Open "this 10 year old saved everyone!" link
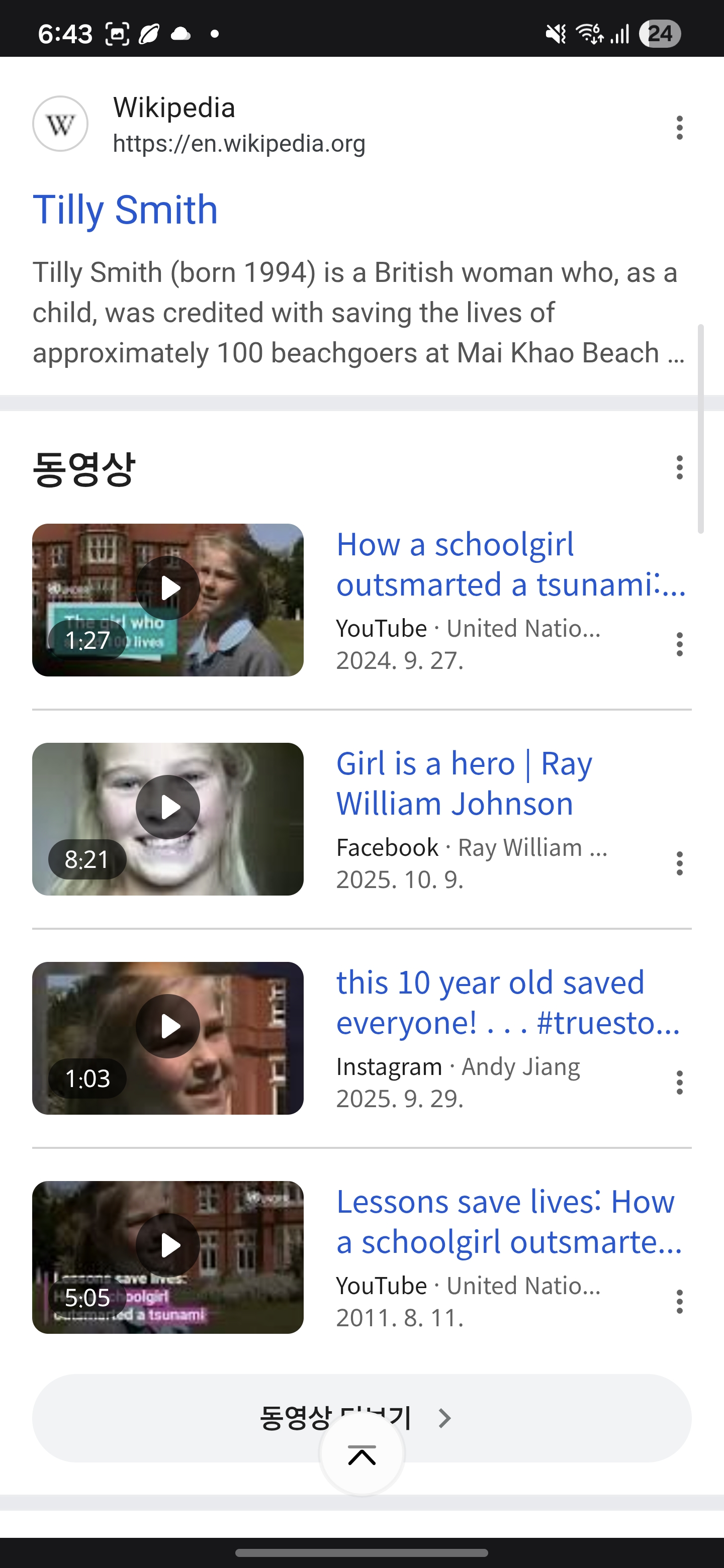 click(x=507, y=1002)
